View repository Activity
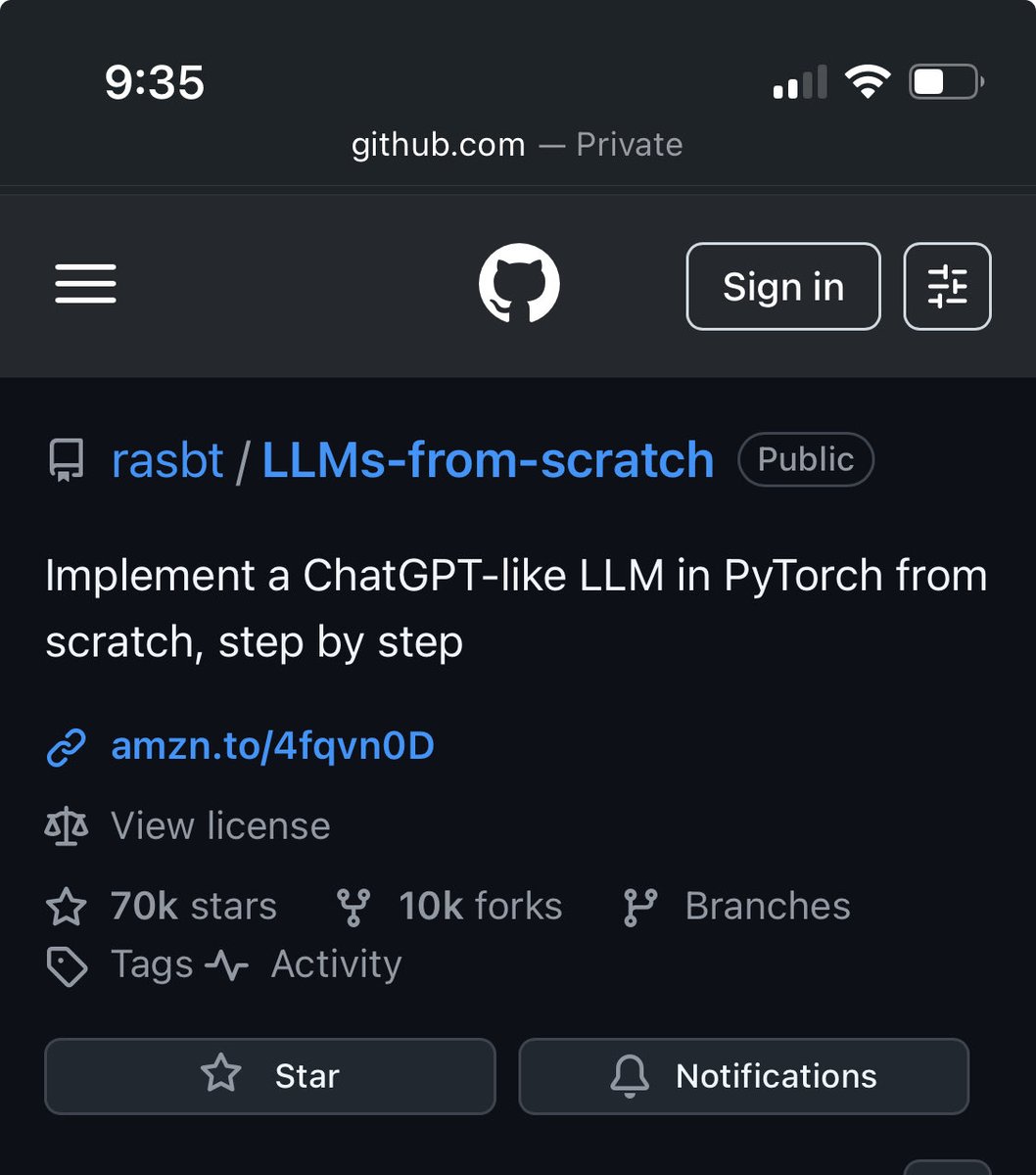The width and height of the screenshot is (1036, 1175). (335, 965)
